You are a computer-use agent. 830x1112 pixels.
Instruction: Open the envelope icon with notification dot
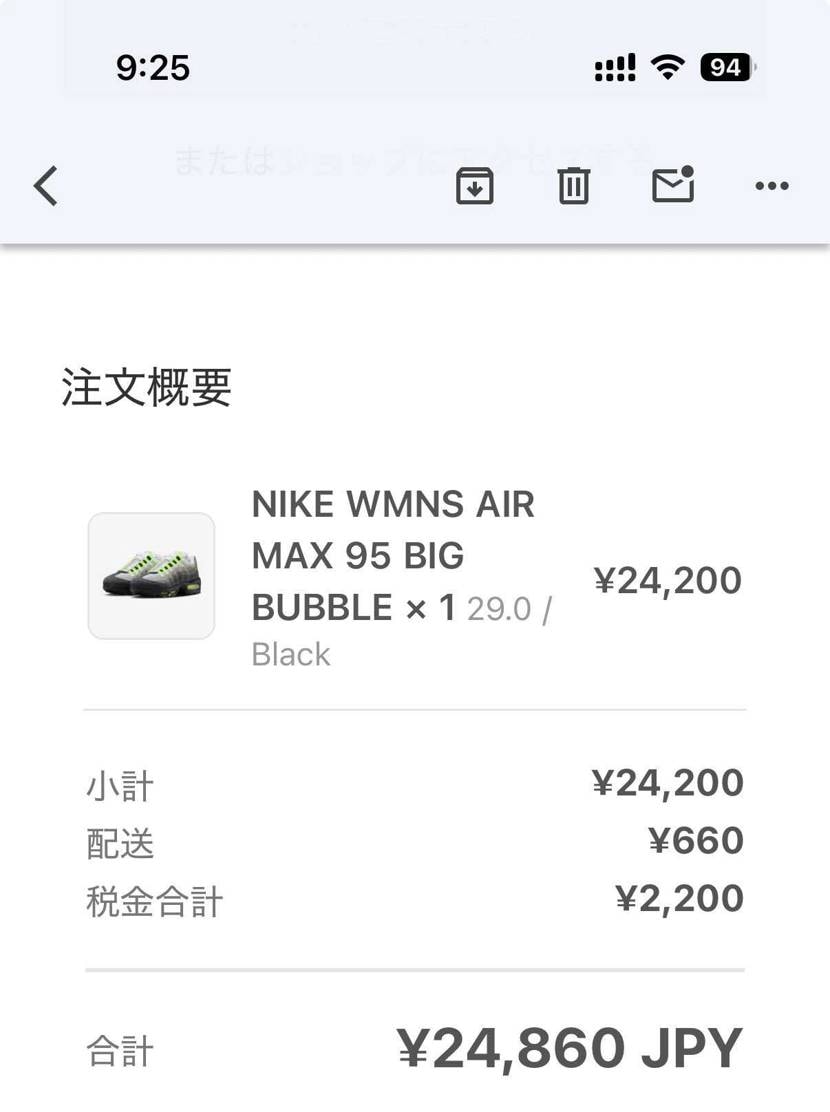[x=672, y=185]
